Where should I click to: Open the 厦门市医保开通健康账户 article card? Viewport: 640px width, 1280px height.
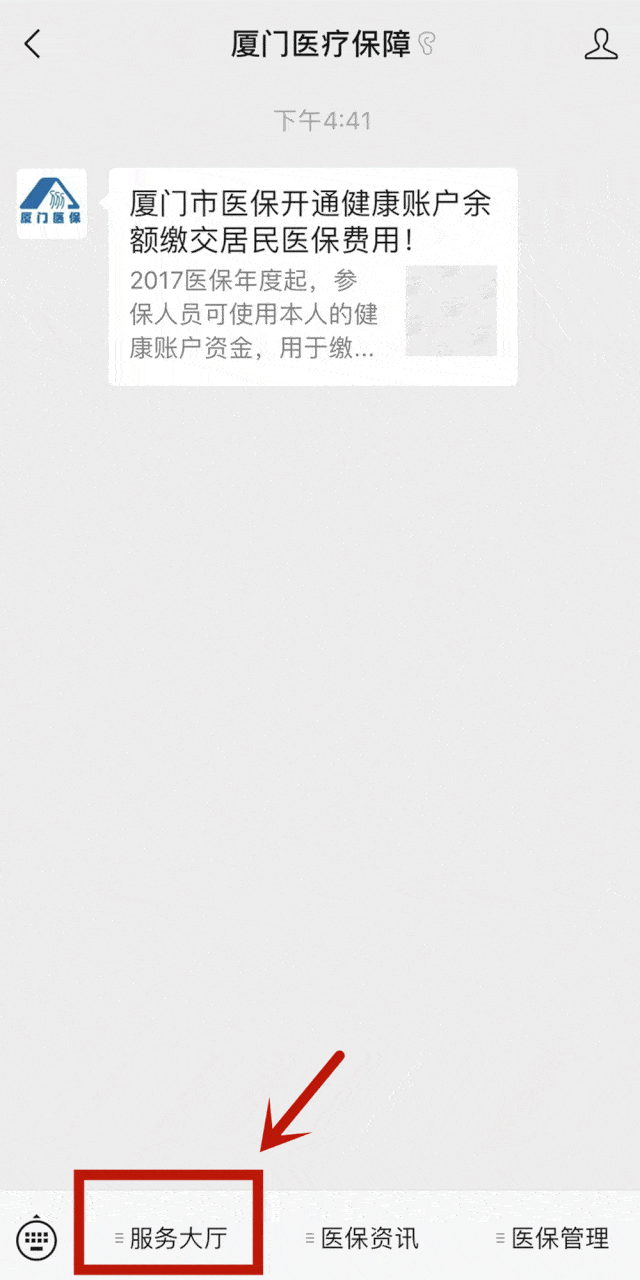pyautogui.click(x=312, y=276)
